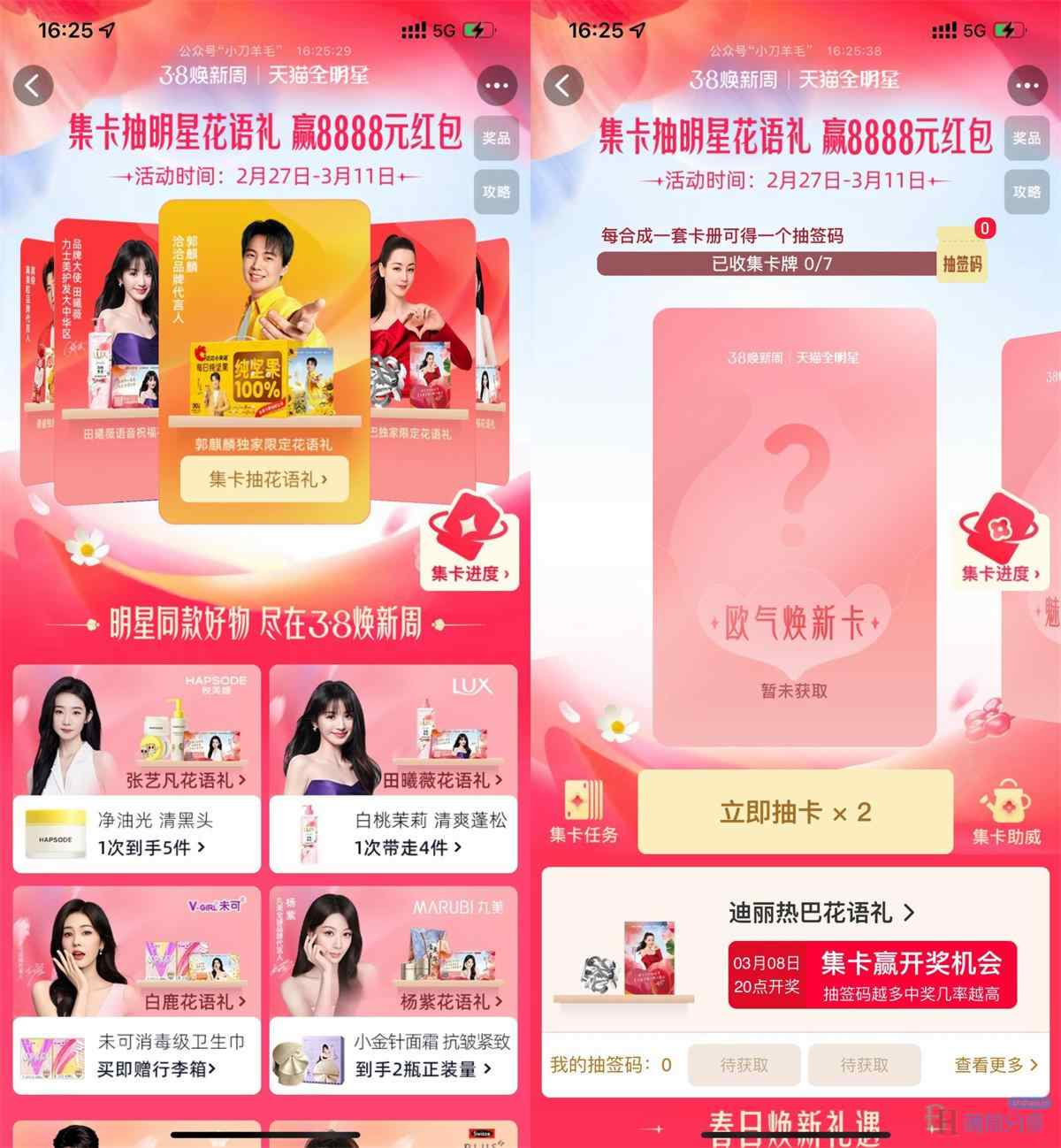Image resolution: width=1061 pixels, height=1148 pixels.
Task: Open 未可消毒级卫生巾 买即赠行李箱 offer
Action: click(x=137, y=1056)
